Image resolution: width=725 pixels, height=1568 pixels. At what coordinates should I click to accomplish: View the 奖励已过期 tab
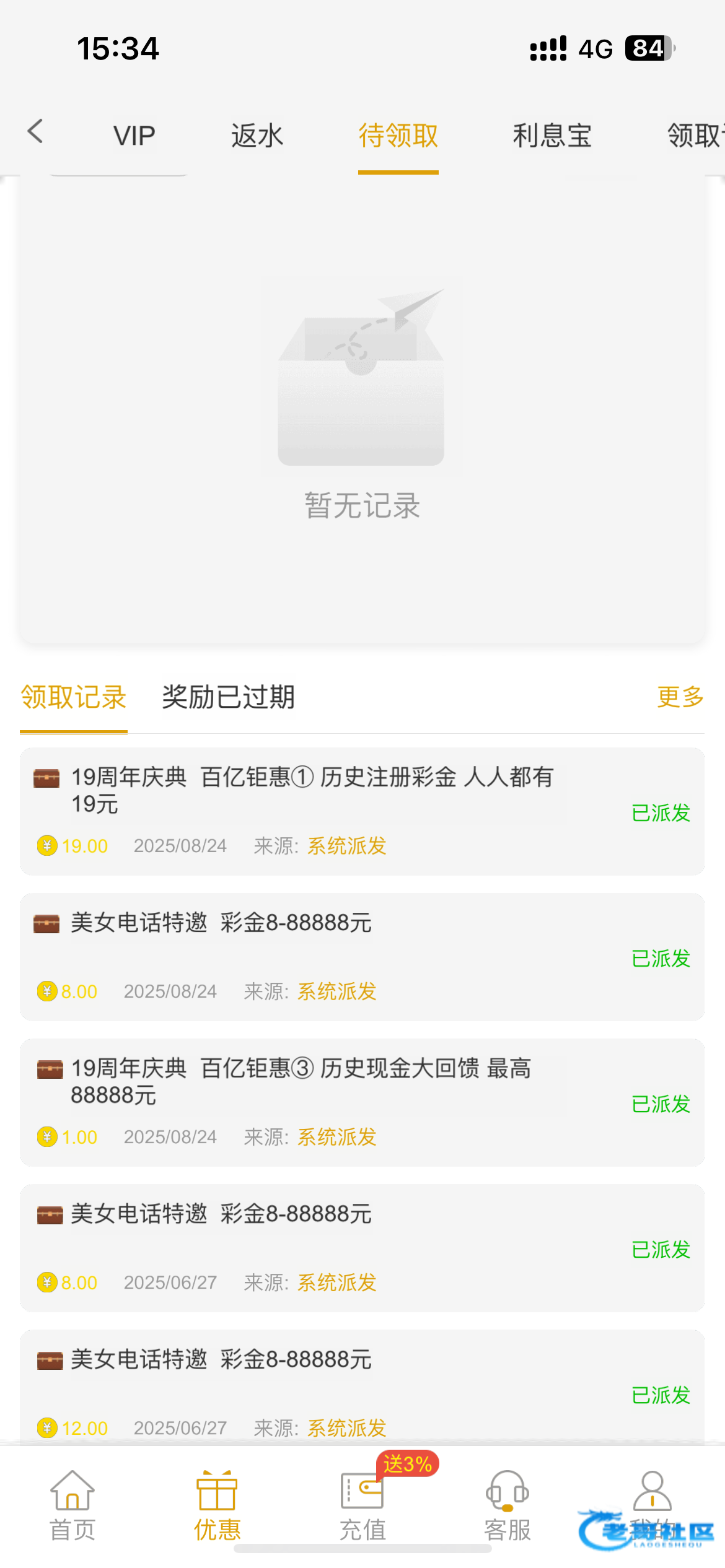click(x=228, y=697)
